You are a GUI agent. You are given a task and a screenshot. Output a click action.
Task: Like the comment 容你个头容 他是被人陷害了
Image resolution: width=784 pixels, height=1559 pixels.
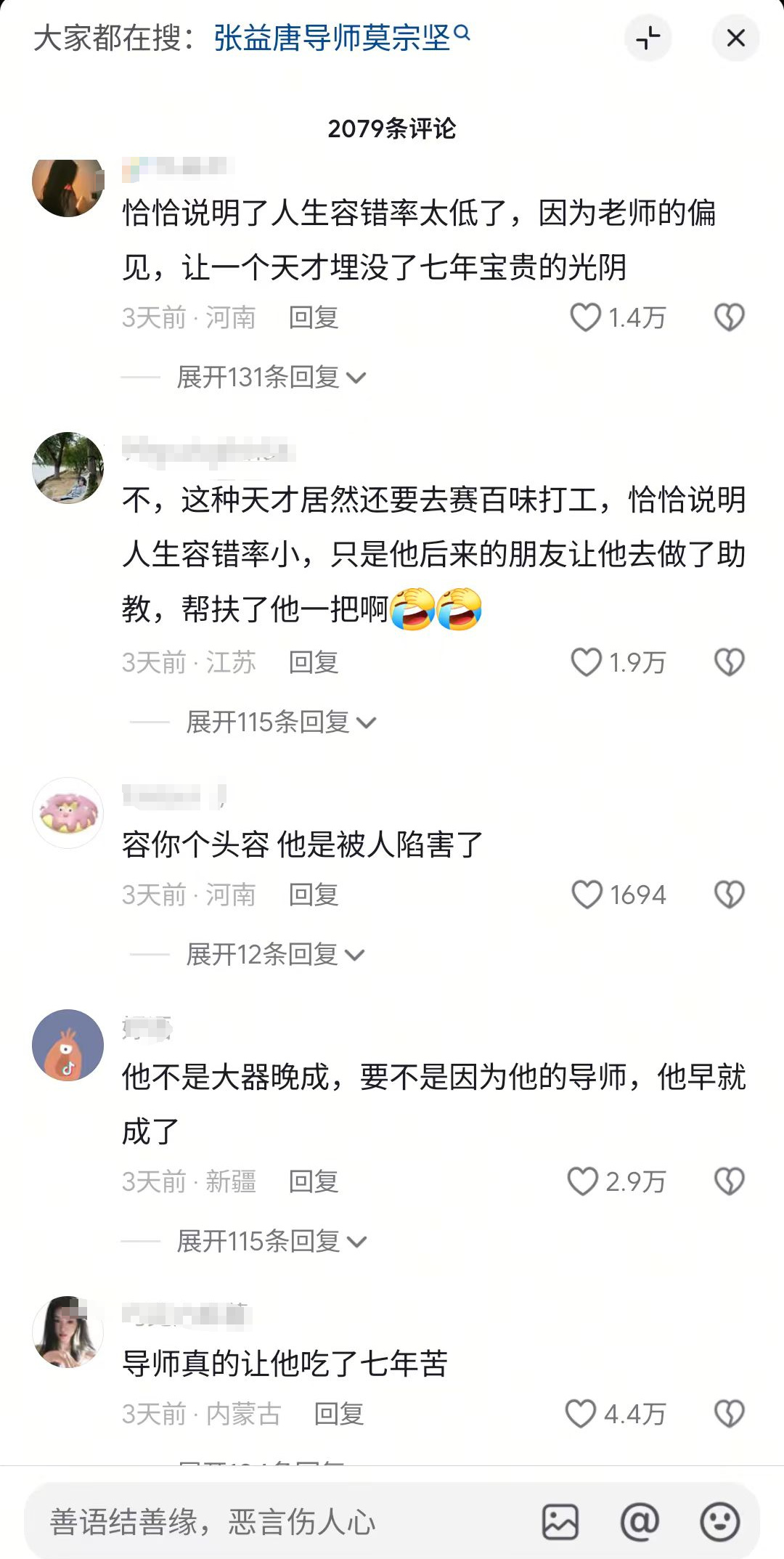pos(587,895)
